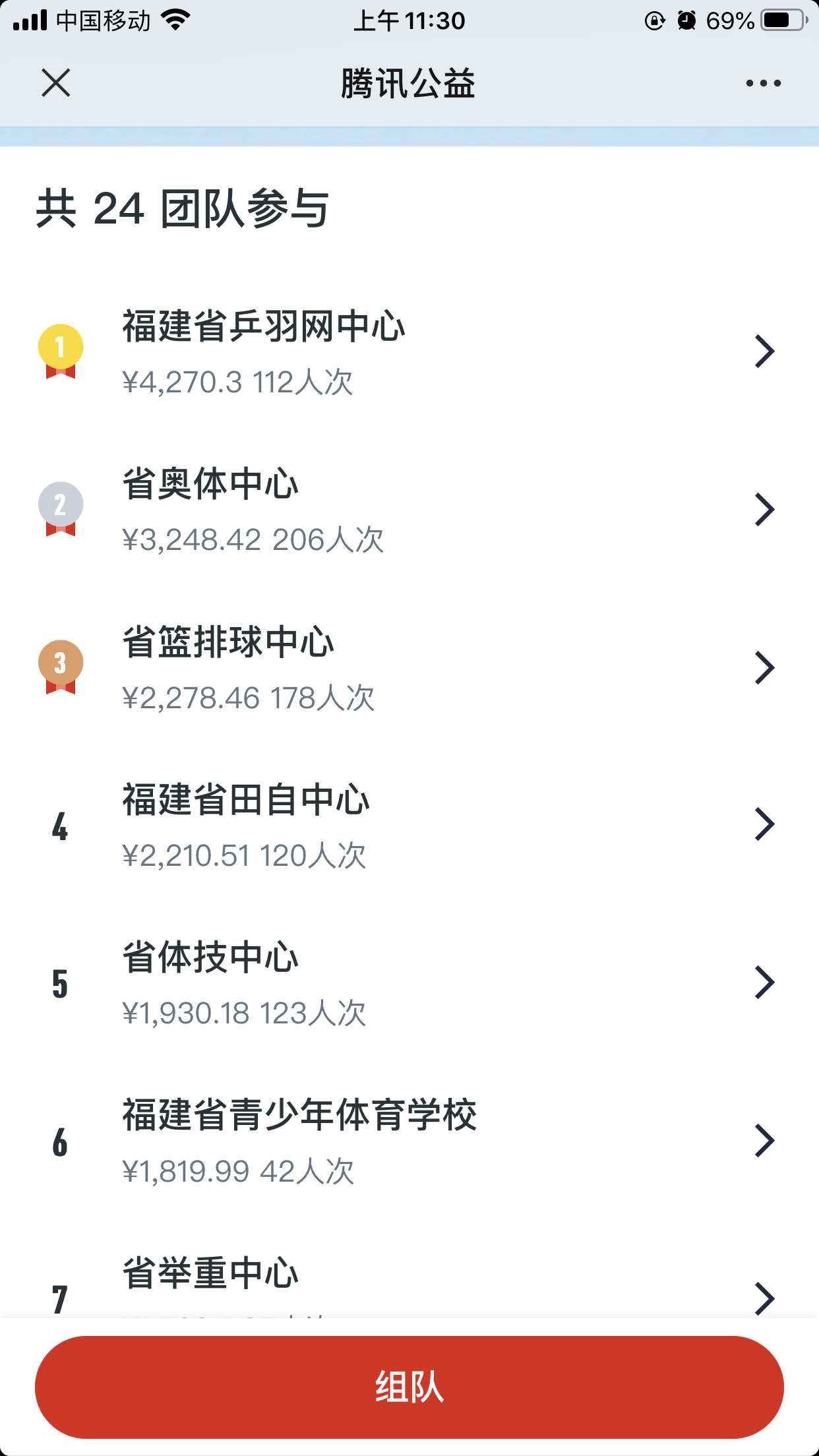
Task: Select the 省篮排球中心 team row
Action: (409, 667)
